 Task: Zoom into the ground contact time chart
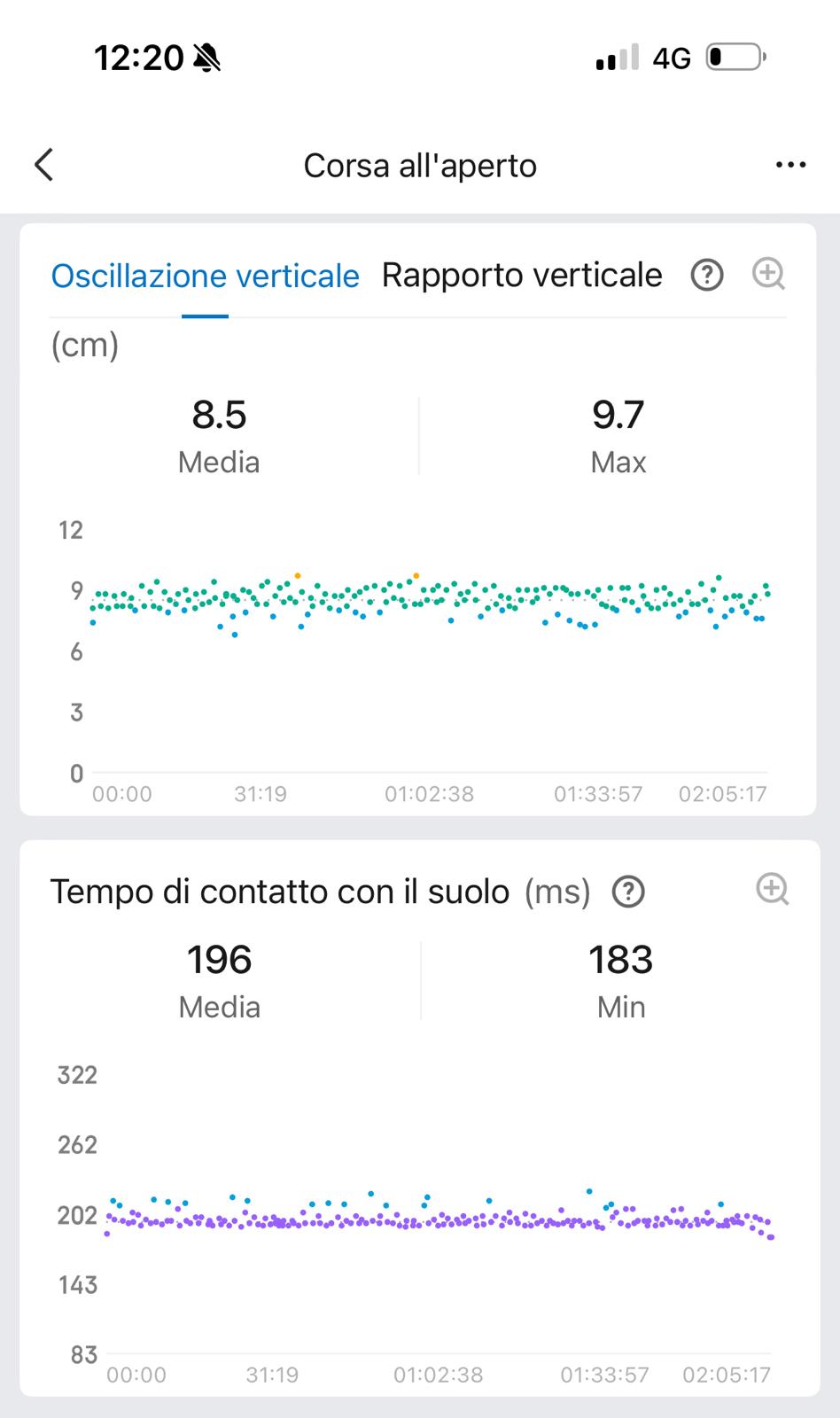772,889
